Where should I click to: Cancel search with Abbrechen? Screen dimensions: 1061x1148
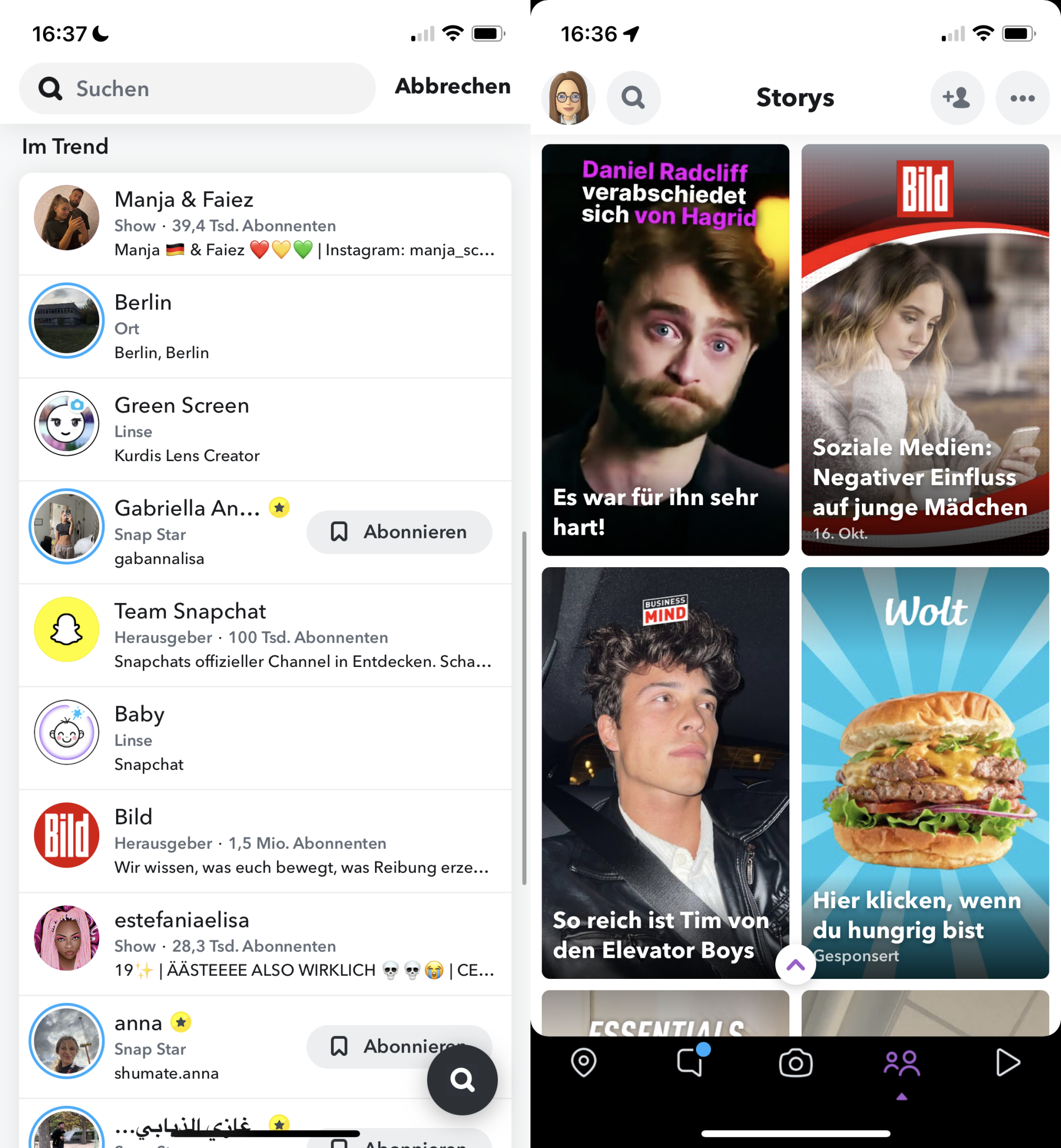452,86
